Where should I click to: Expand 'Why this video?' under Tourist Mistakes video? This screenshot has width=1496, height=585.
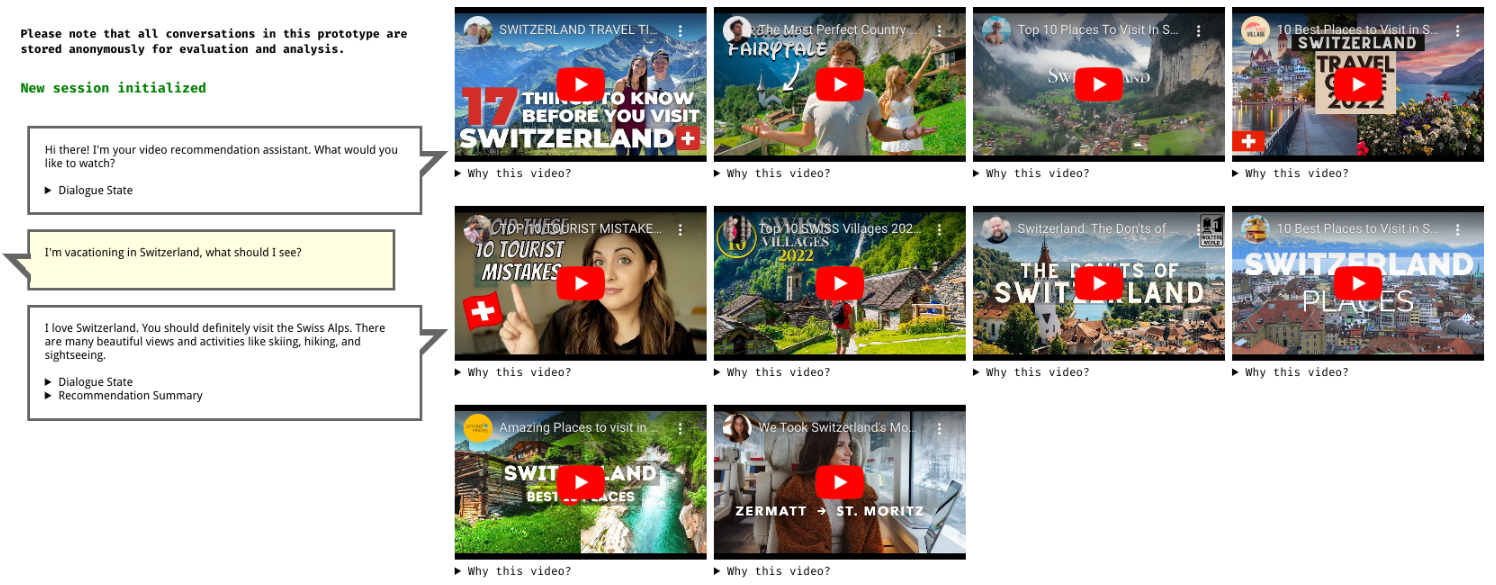click(513, 373)
